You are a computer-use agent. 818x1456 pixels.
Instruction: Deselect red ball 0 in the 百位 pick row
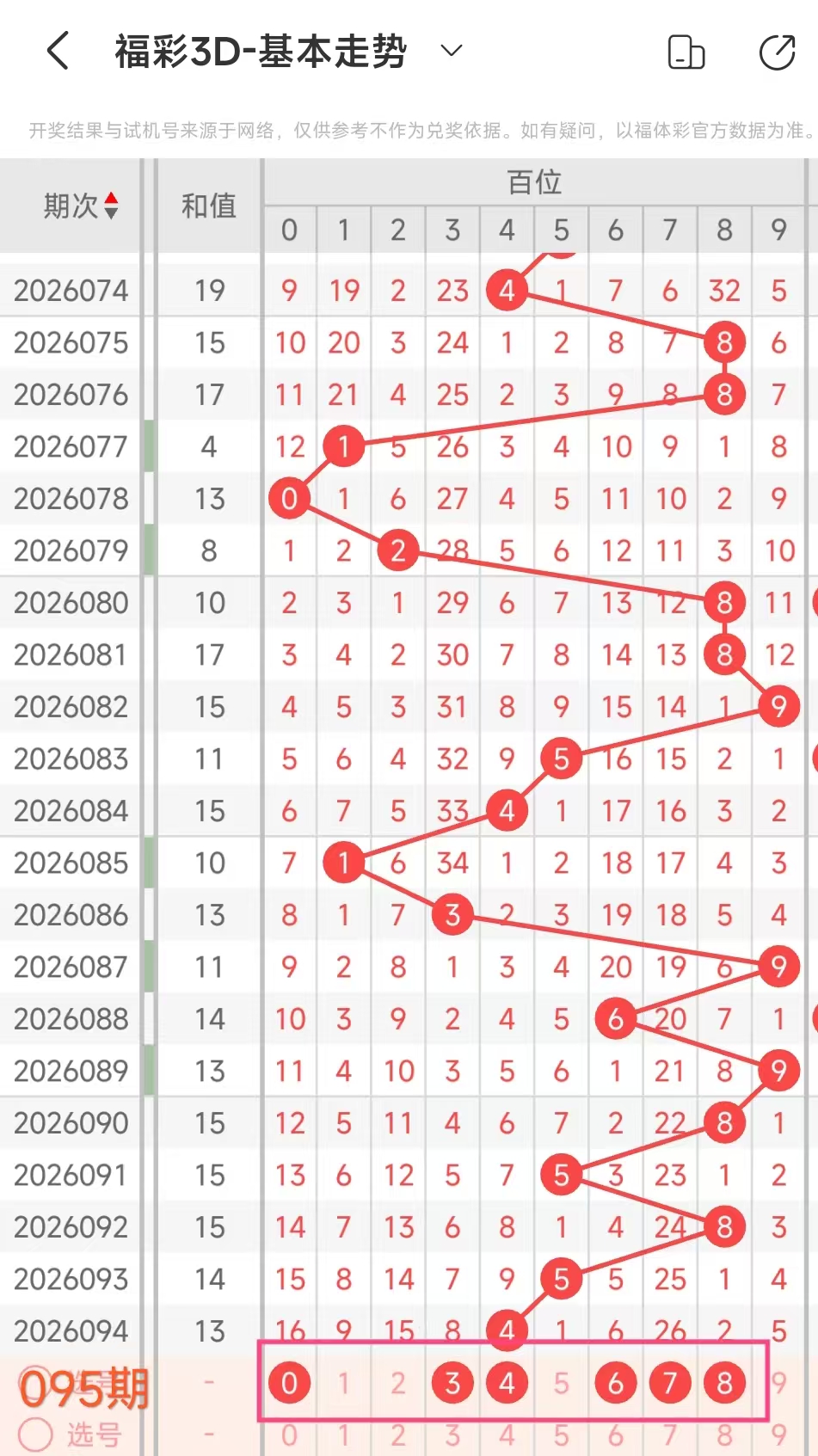pos(290,1383)
